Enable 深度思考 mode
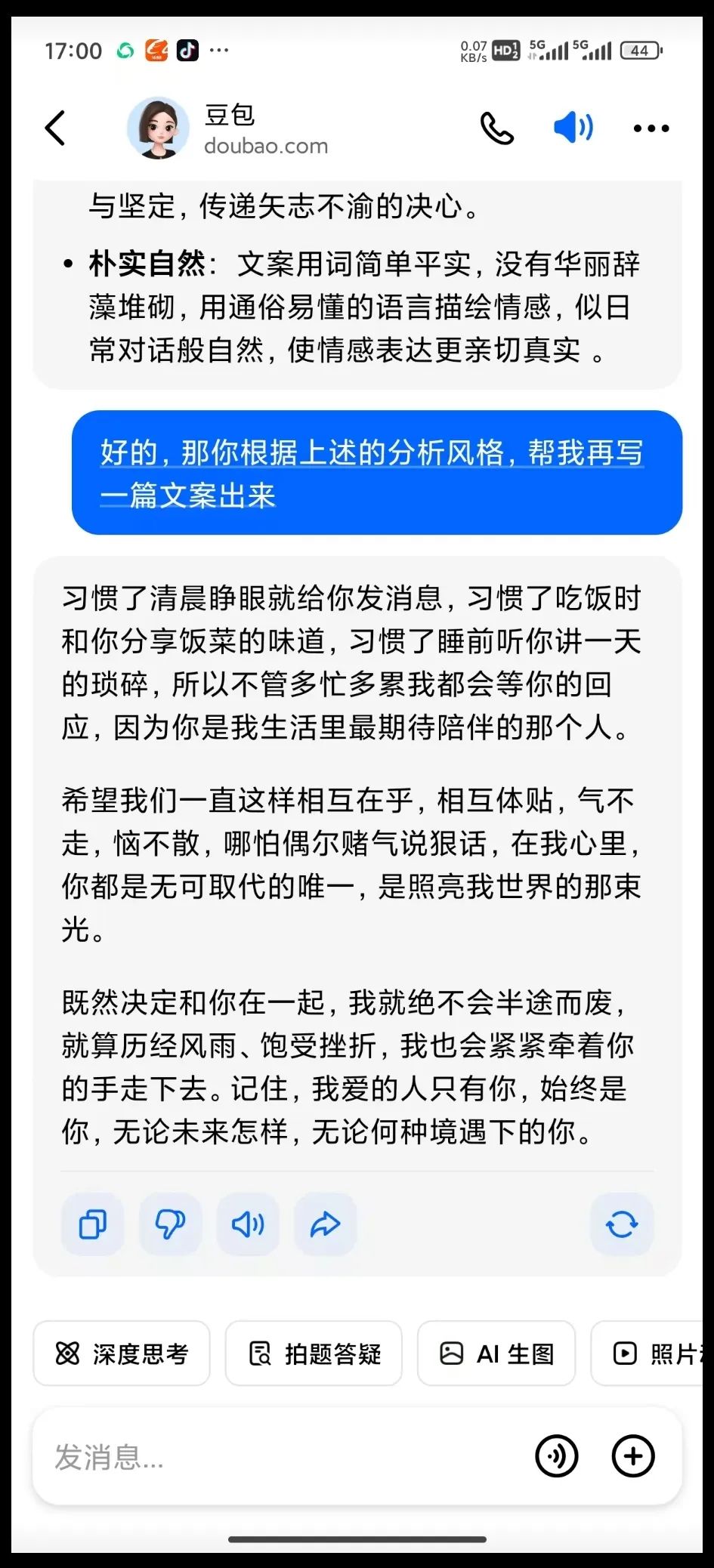The width and height of the screenshot is (714, 1568). 122,1353
